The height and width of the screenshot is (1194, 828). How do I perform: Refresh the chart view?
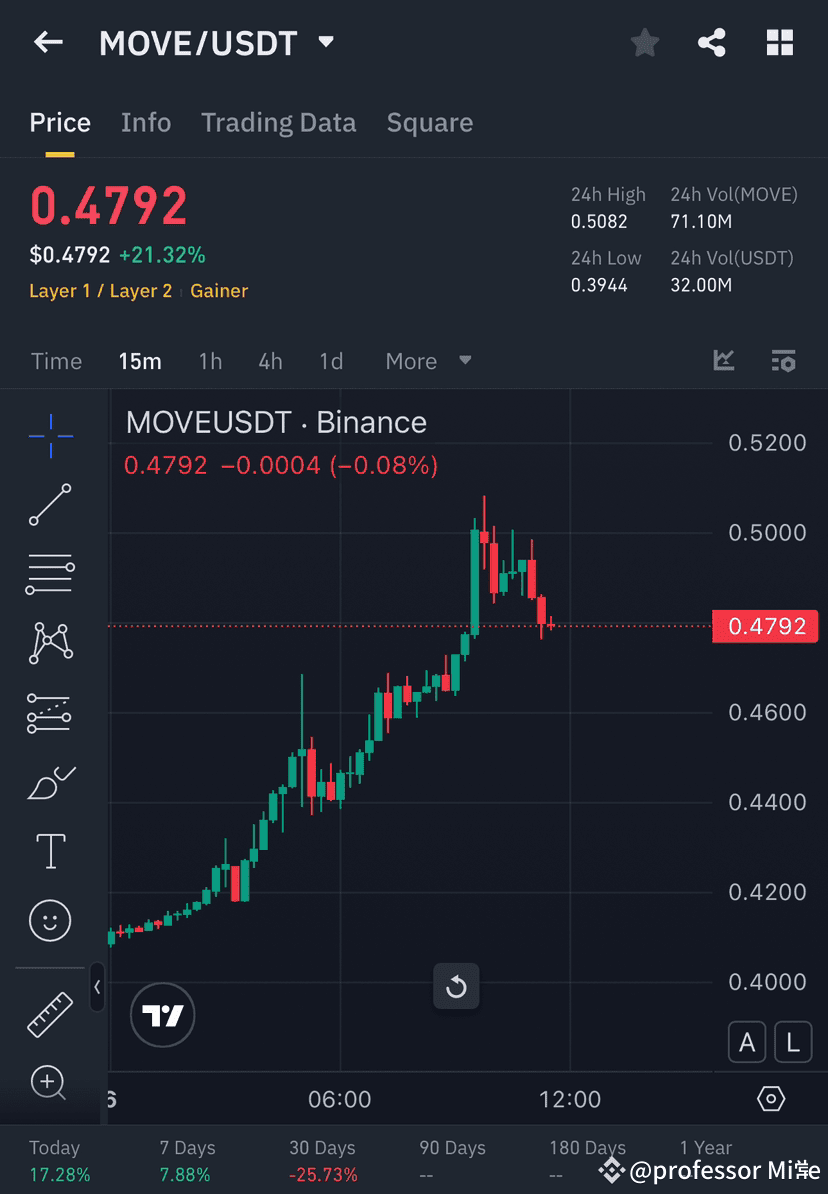[456, 986]
